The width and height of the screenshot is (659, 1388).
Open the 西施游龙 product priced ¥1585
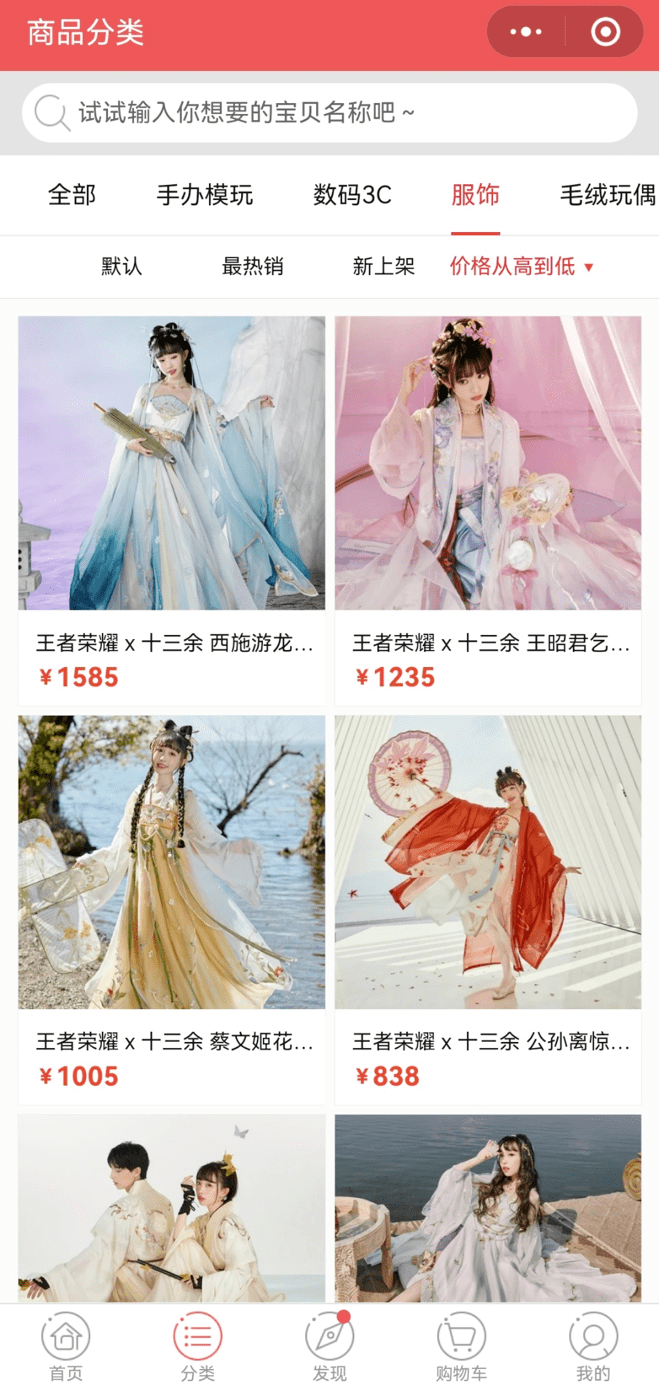point(172,511)
